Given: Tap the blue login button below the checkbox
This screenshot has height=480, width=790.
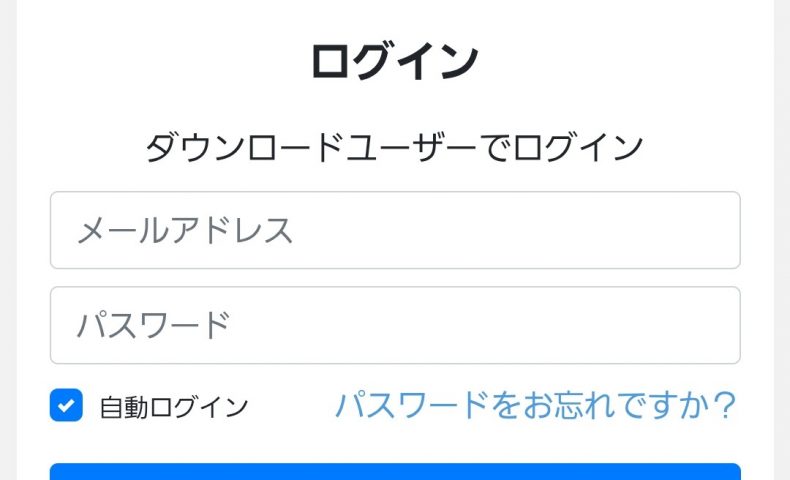Looking at the screenshot, I should 395,472.
